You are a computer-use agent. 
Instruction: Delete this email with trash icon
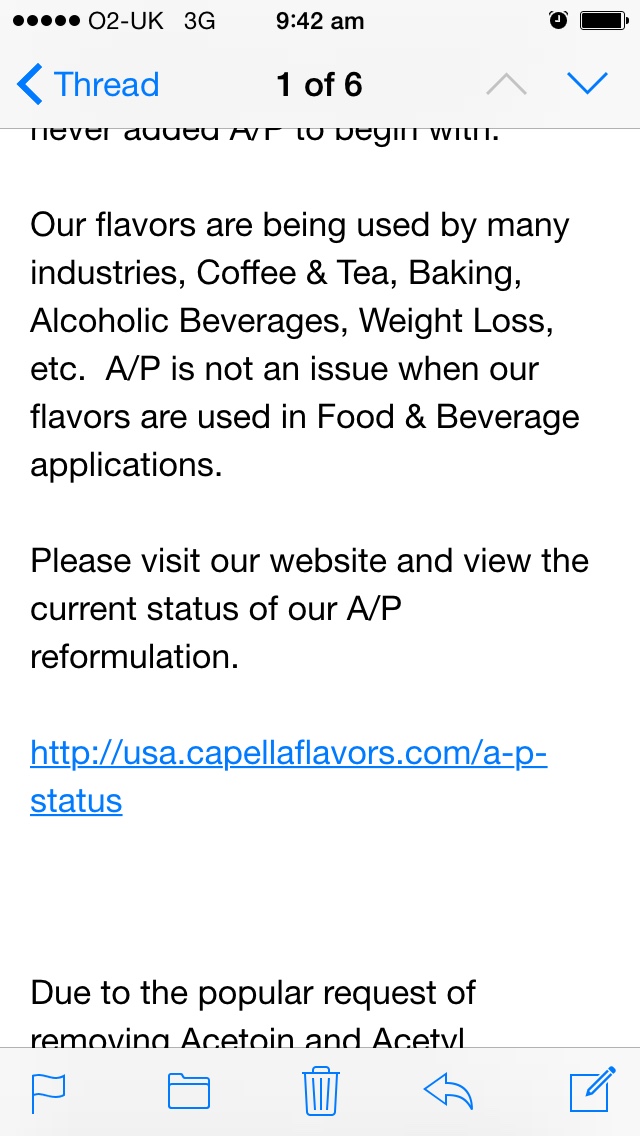point(320,1092)
